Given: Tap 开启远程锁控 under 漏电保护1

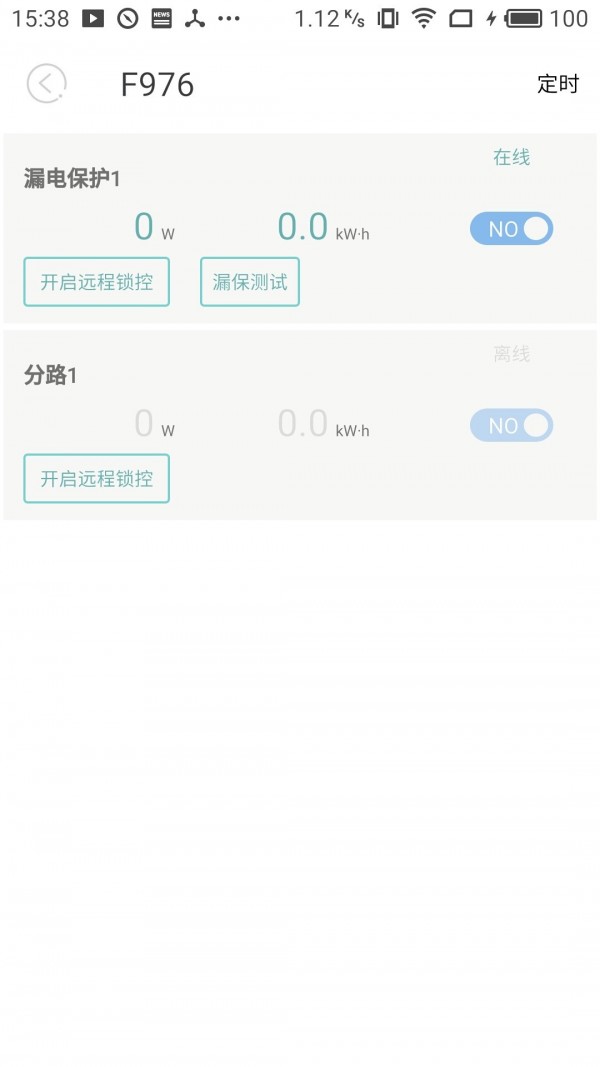Looking at the screenshot, I should click(97, 282).
